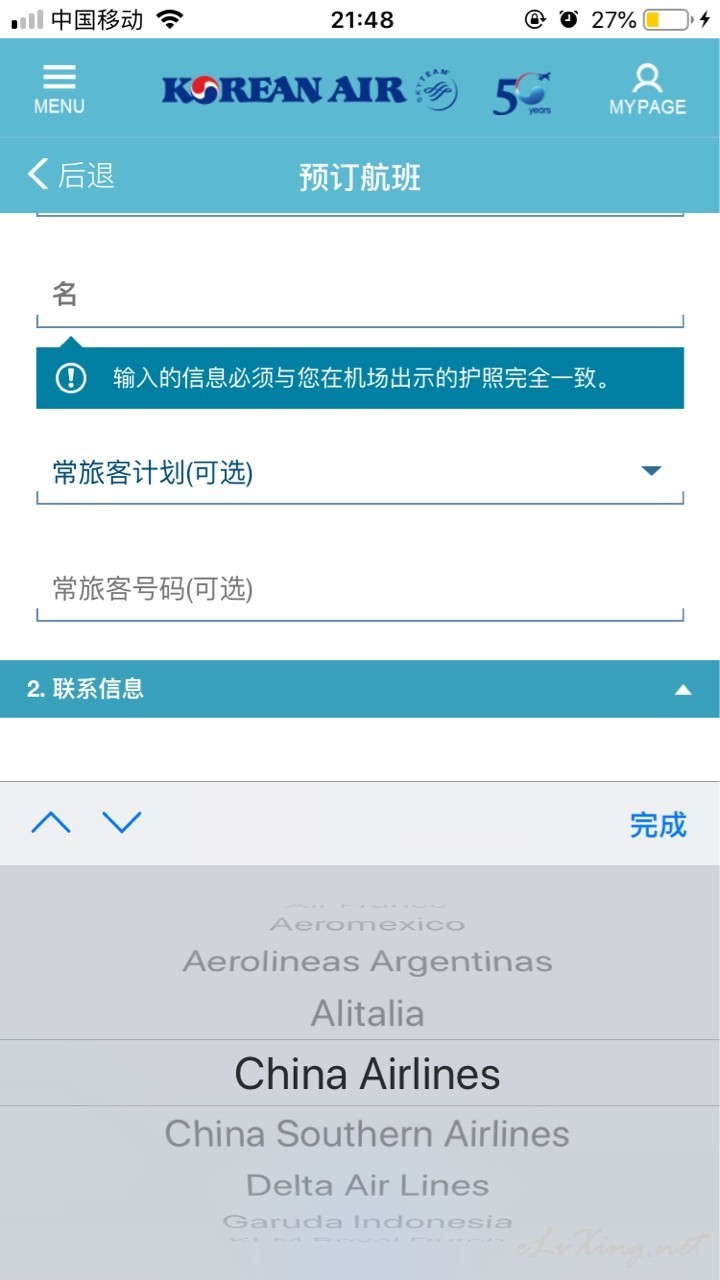The width and height of the screenshot is (720, 1280).
Task: Jump to next field with down arrow
Action: tap(122, 823)
